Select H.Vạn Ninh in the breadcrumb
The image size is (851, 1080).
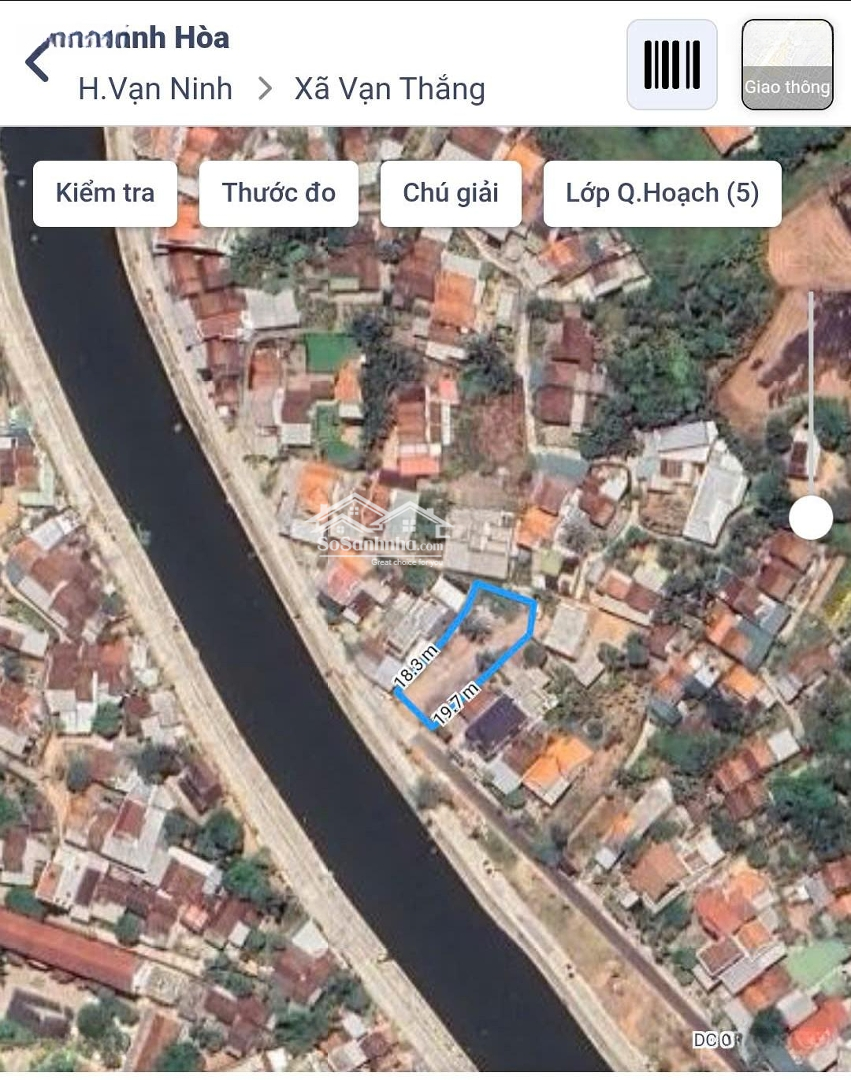click(155, 89)
